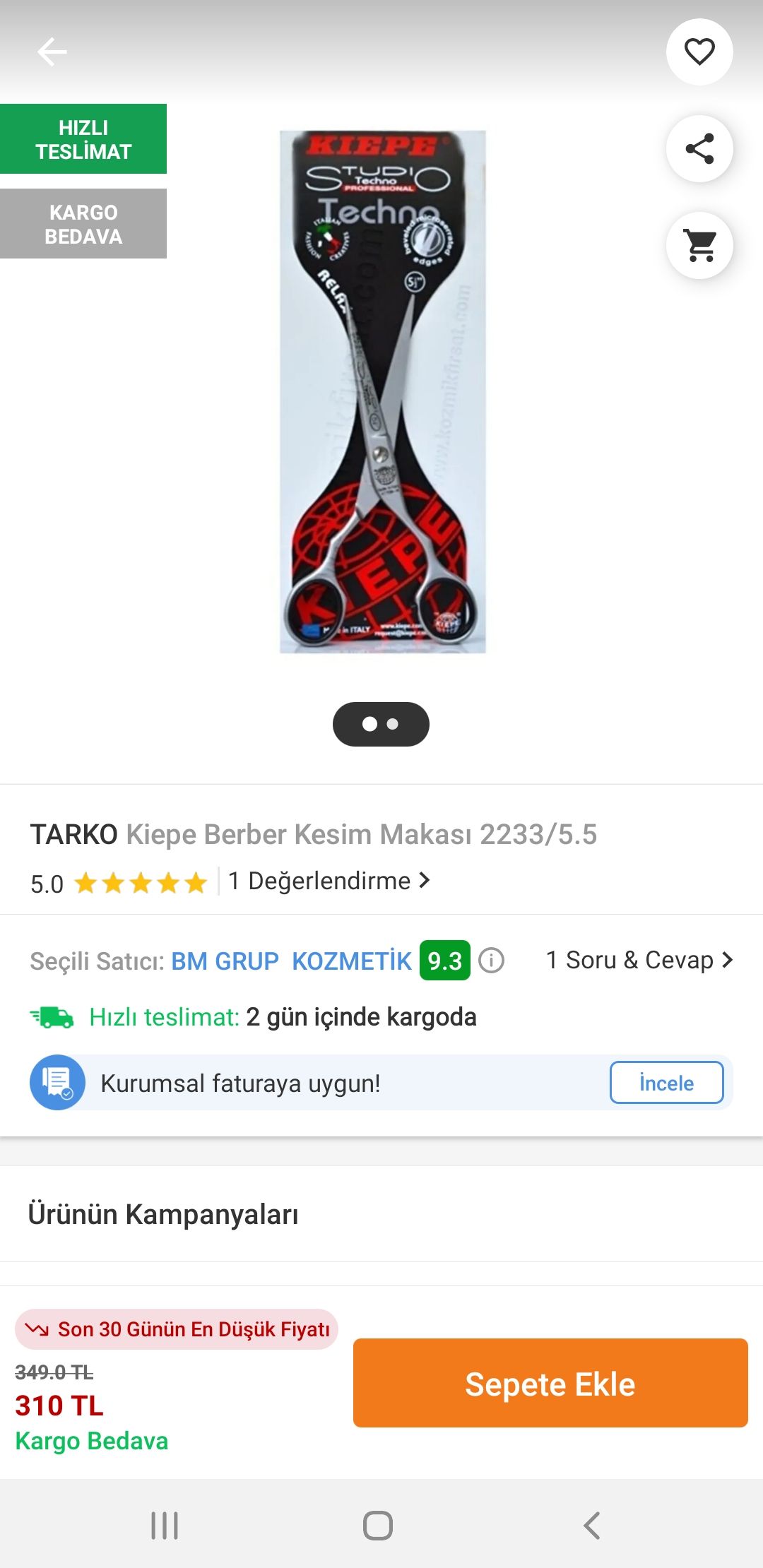Open the Kiepe scissors product image

[382, 392]
